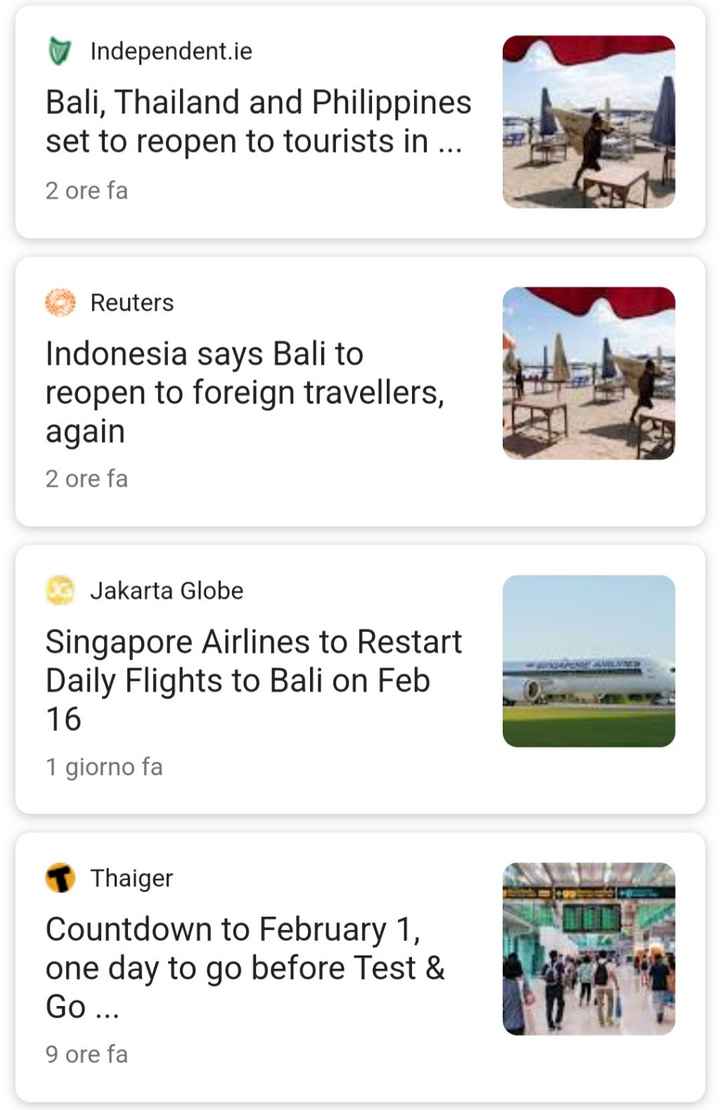Click the airport terminal thumbnail on Thaiger article
This screenshot has height=1110, width=720.
(x=588, y=948)
